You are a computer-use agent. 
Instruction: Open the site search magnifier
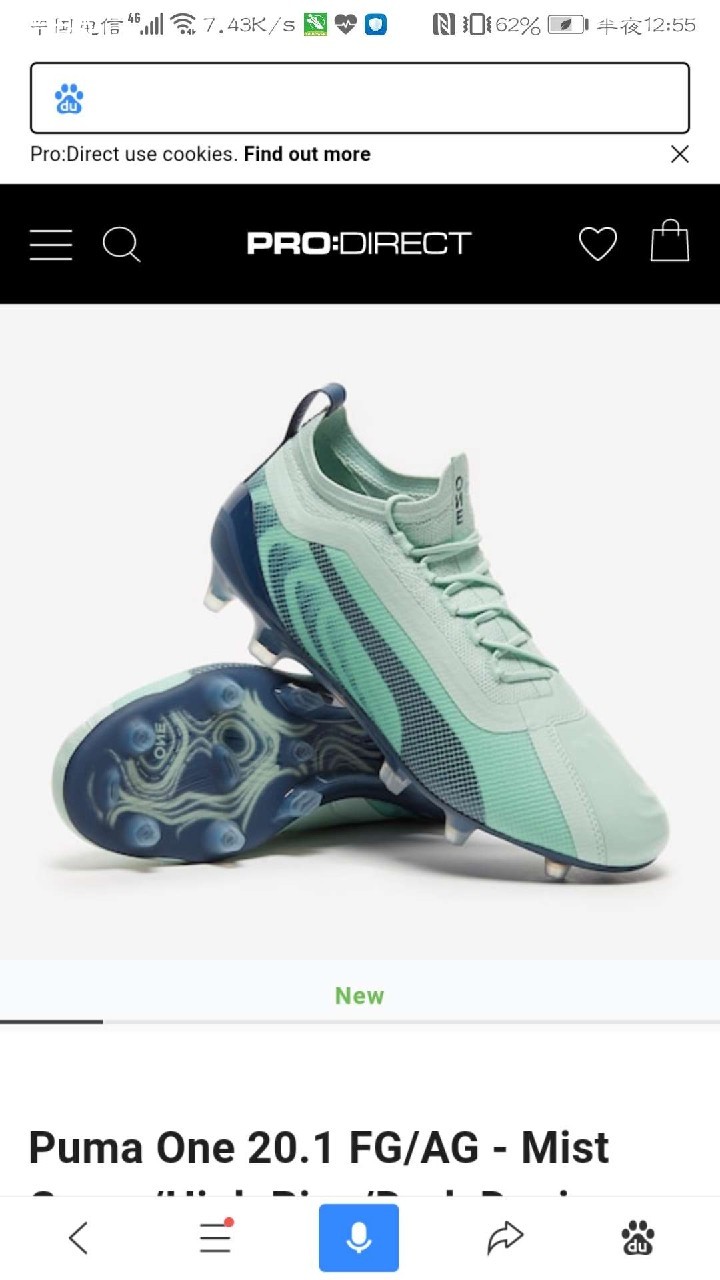(x=121, y=244)
